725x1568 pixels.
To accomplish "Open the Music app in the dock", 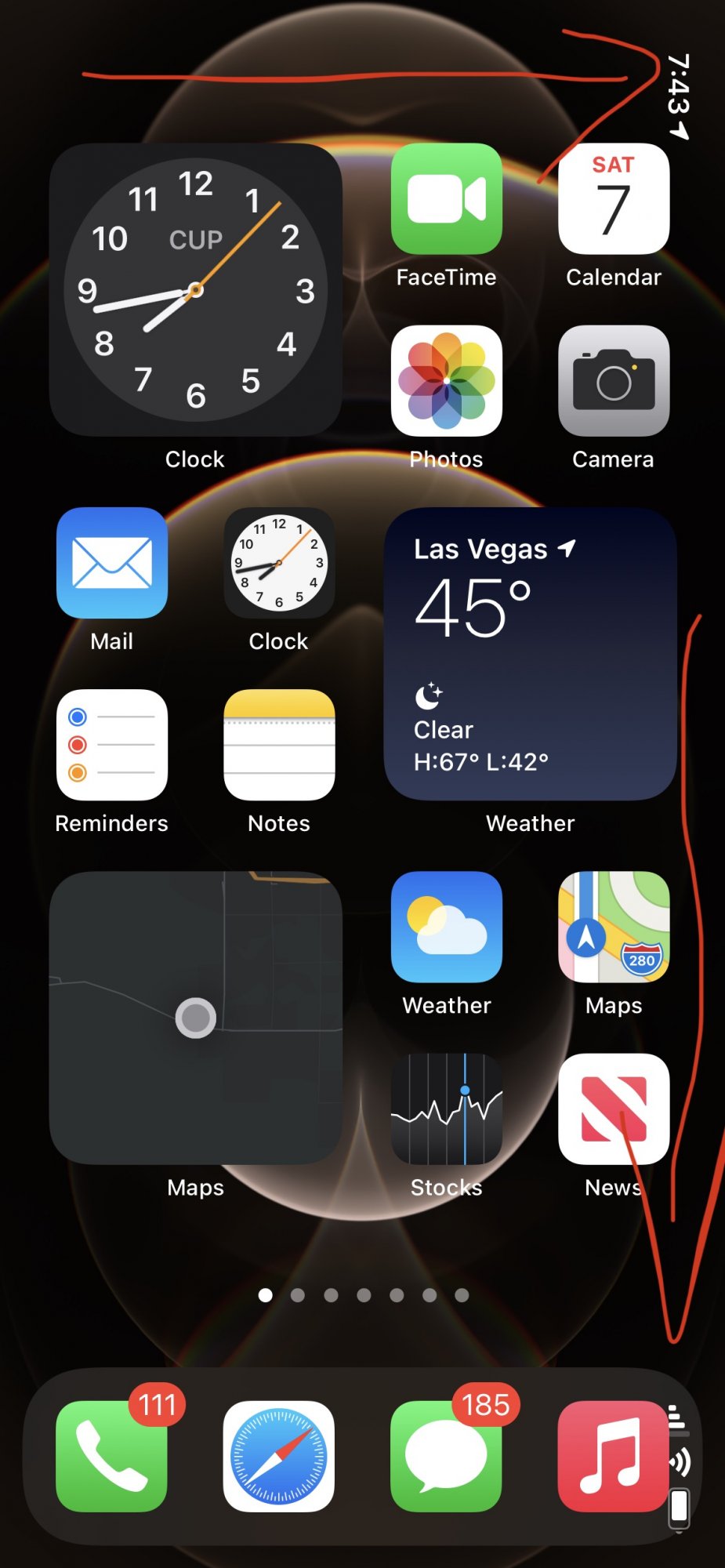I will [613, 1456].
